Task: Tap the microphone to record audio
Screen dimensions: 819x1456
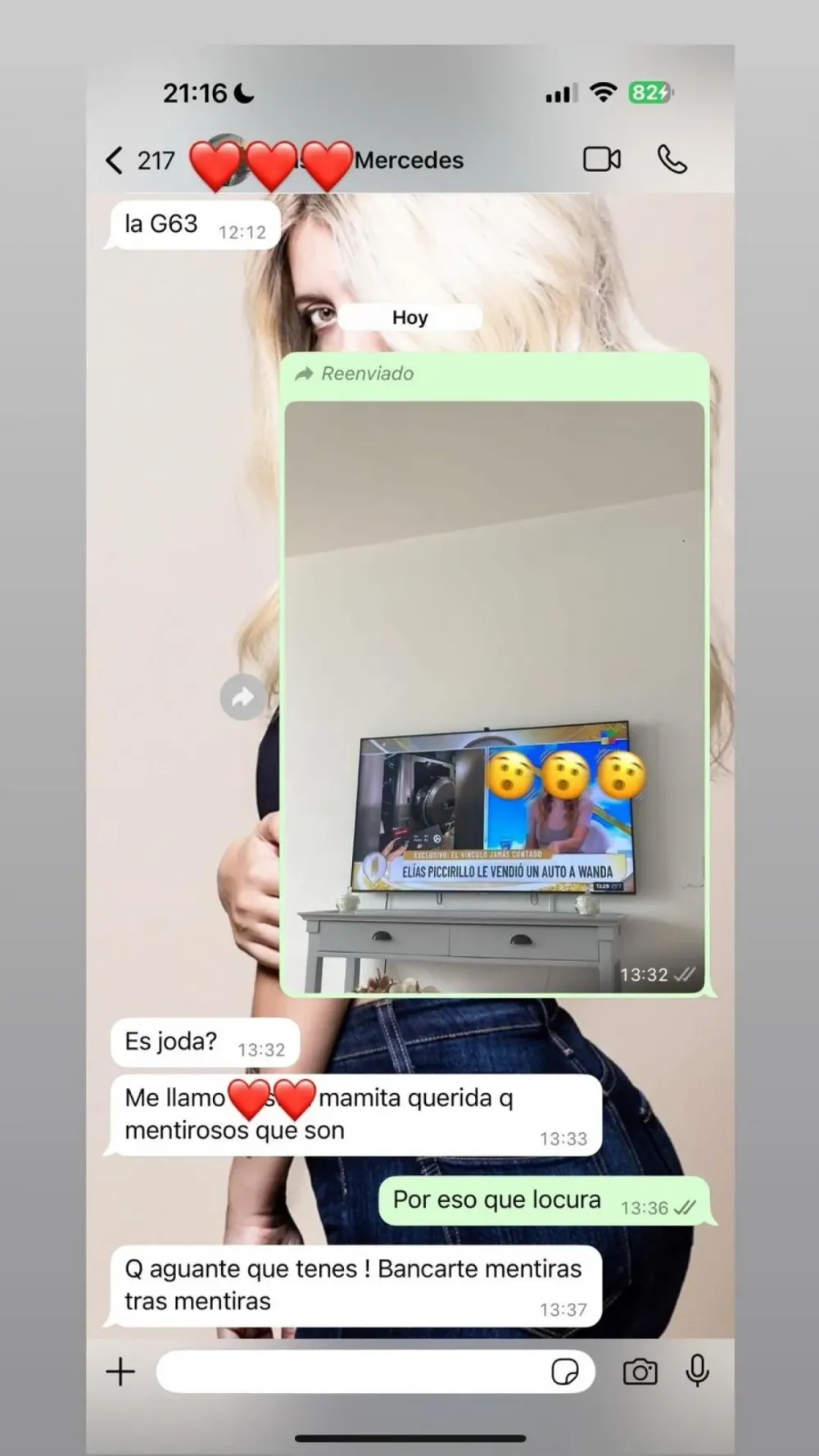Action: 697,1370
